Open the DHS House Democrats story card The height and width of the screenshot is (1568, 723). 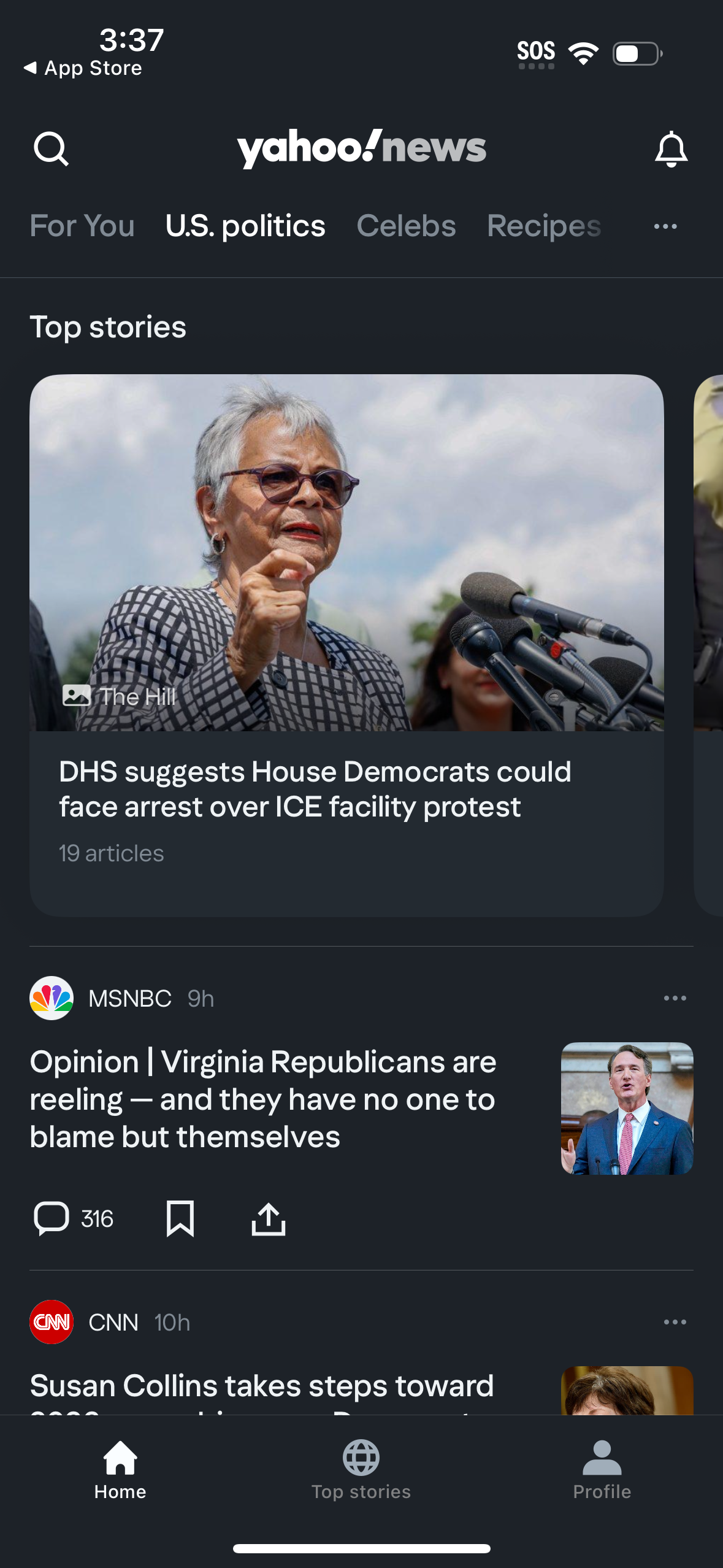pos(346,644)
